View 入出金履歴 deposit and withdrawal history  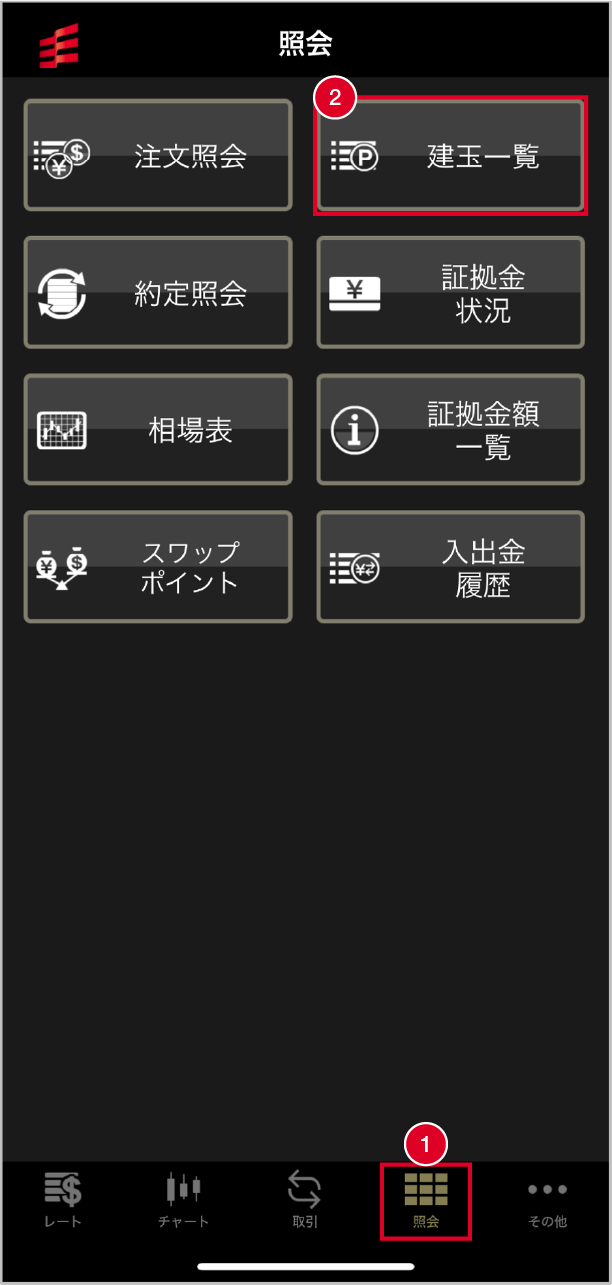pos(451,567)
